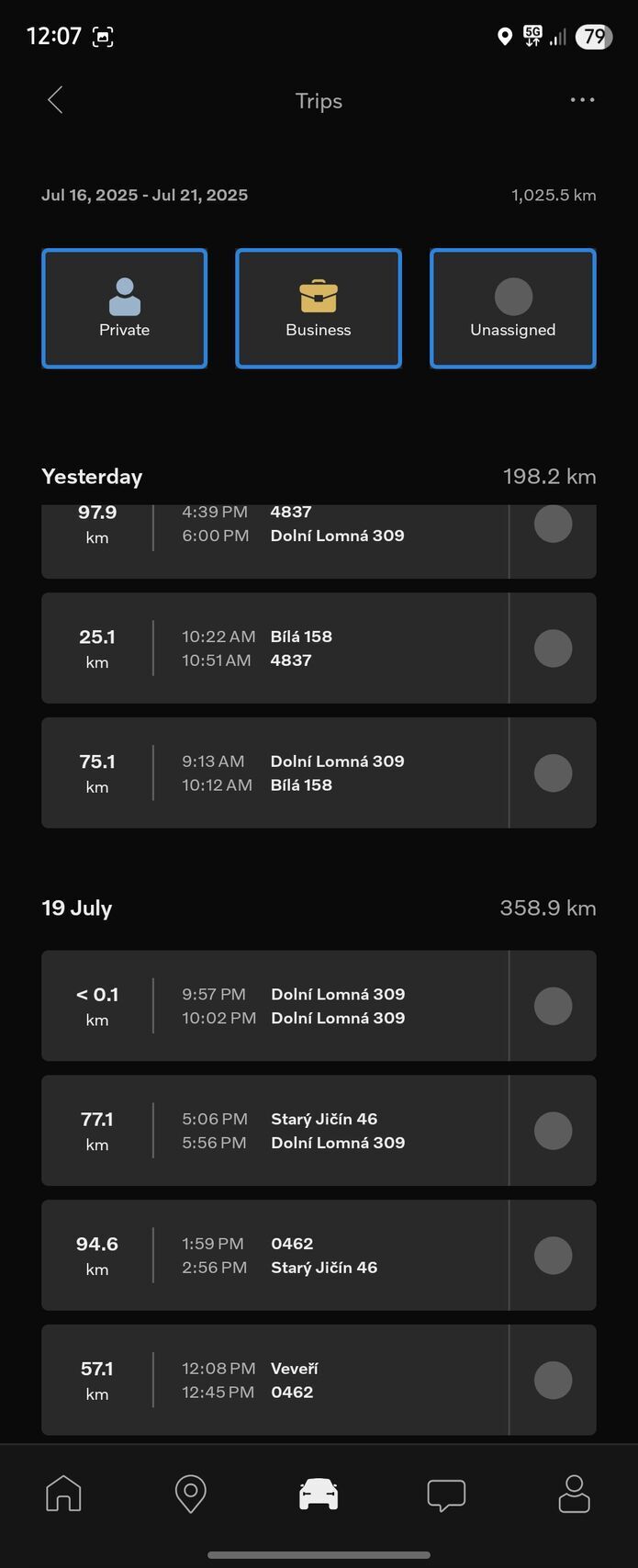638x1568 pixels.
Task: Open the 75.1 km trip to Bílá 158
Action: coord(275,773)
